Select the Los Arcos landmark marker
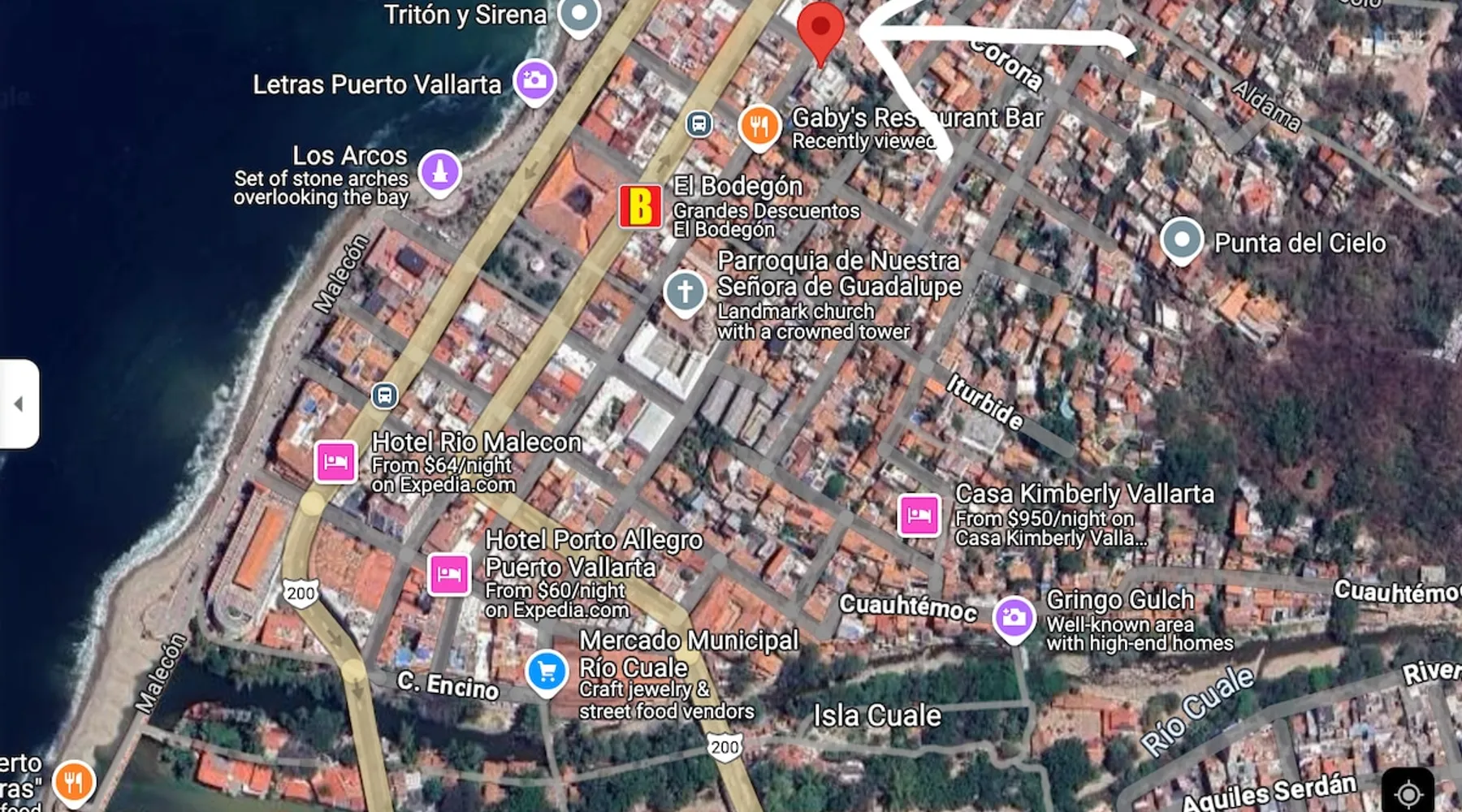The width and height of the screenshot is (1462, 812). (x=439, y=171)
